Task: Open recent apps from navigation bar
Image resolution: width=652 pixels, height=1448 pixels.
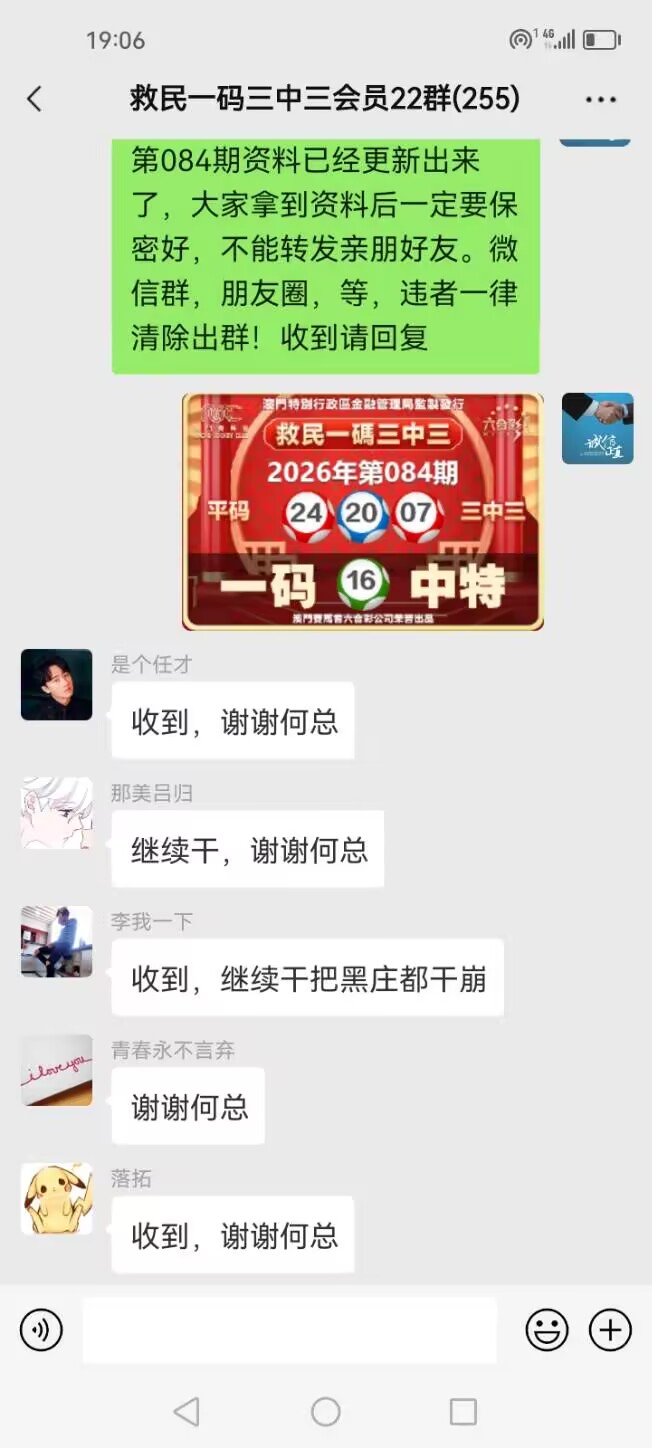Action: click(463, 1411)
